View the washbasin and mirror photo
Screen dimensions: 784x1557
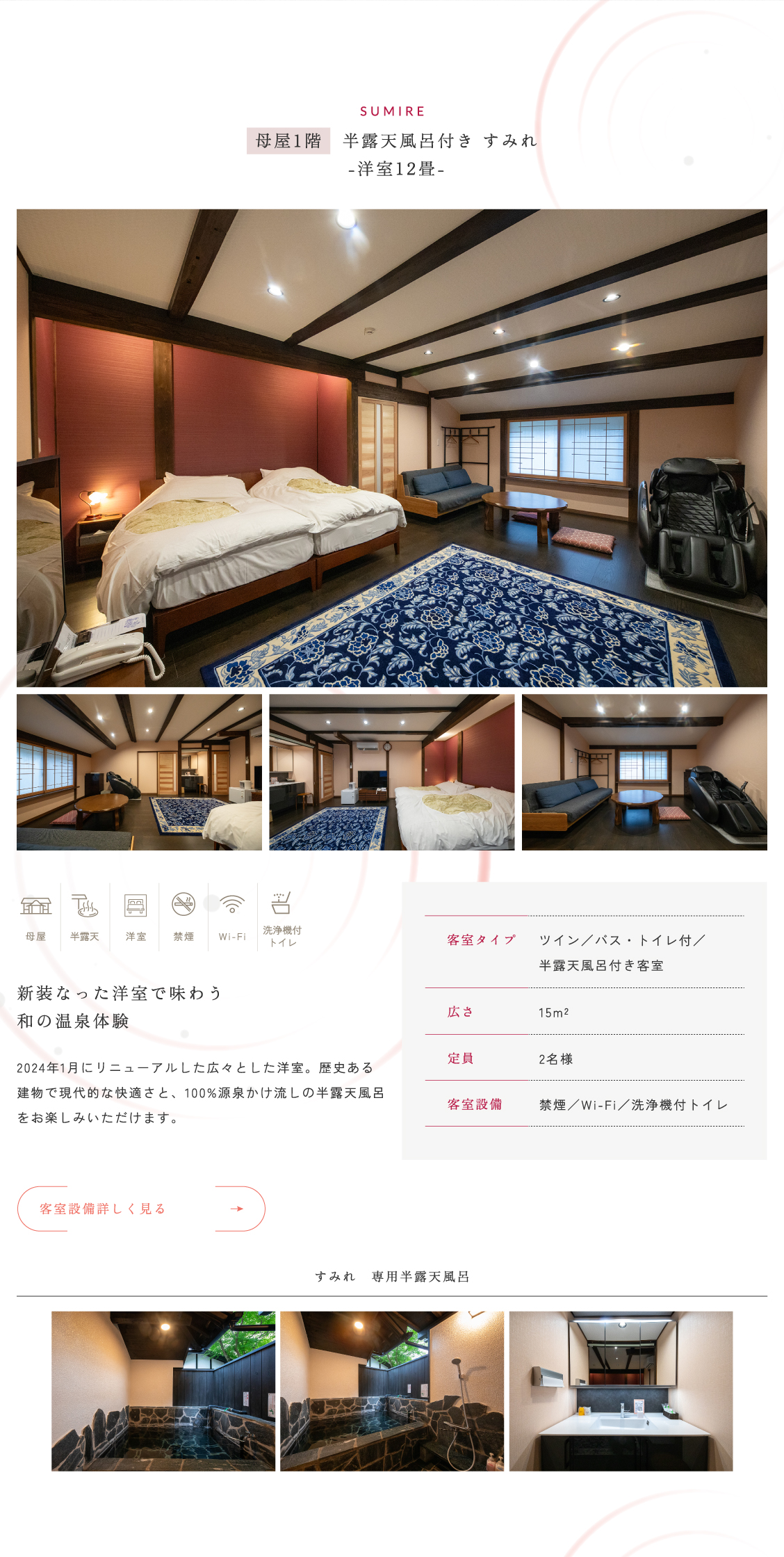pos(621,1391)
